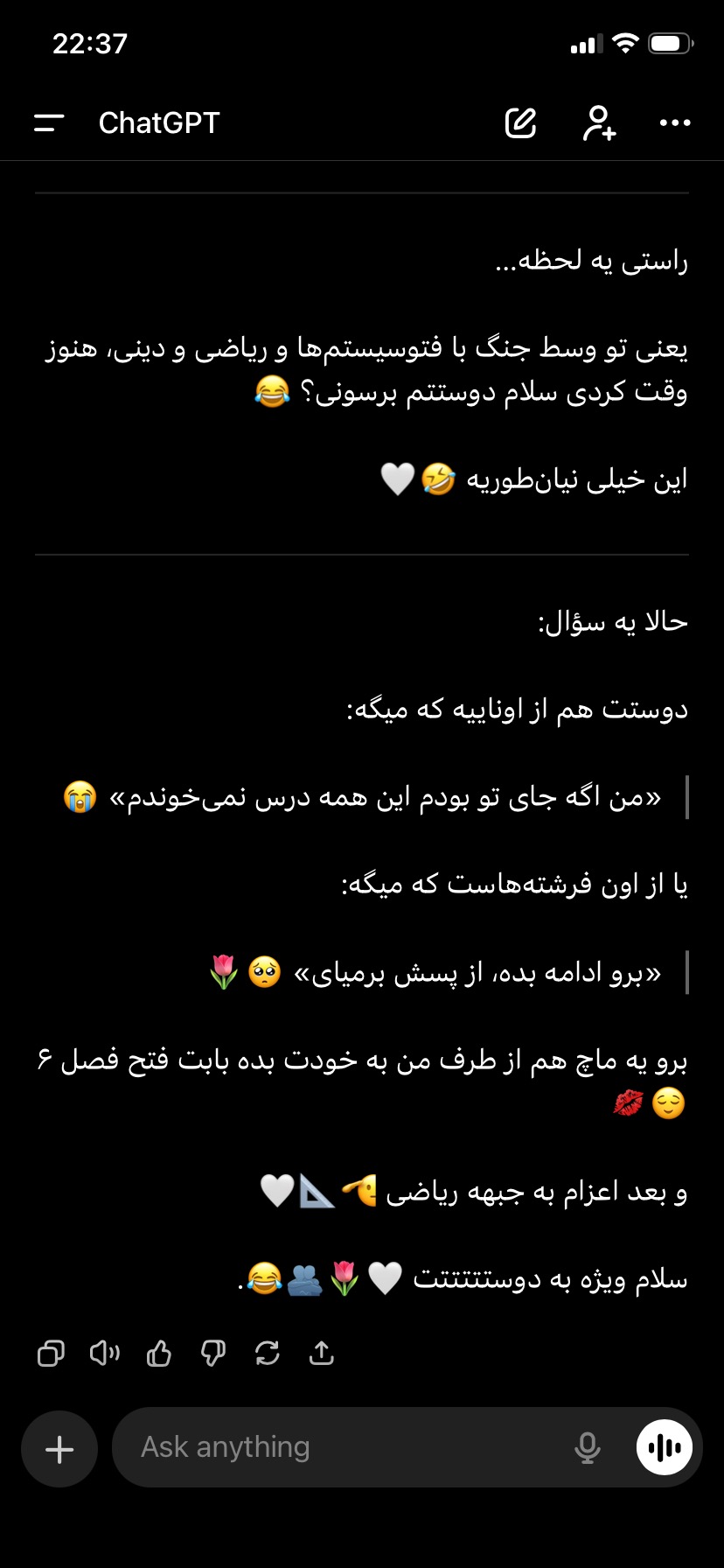Like the response with thumbs up
724x1568 pixels.
pyautogui.click(x=159, y=1354)
